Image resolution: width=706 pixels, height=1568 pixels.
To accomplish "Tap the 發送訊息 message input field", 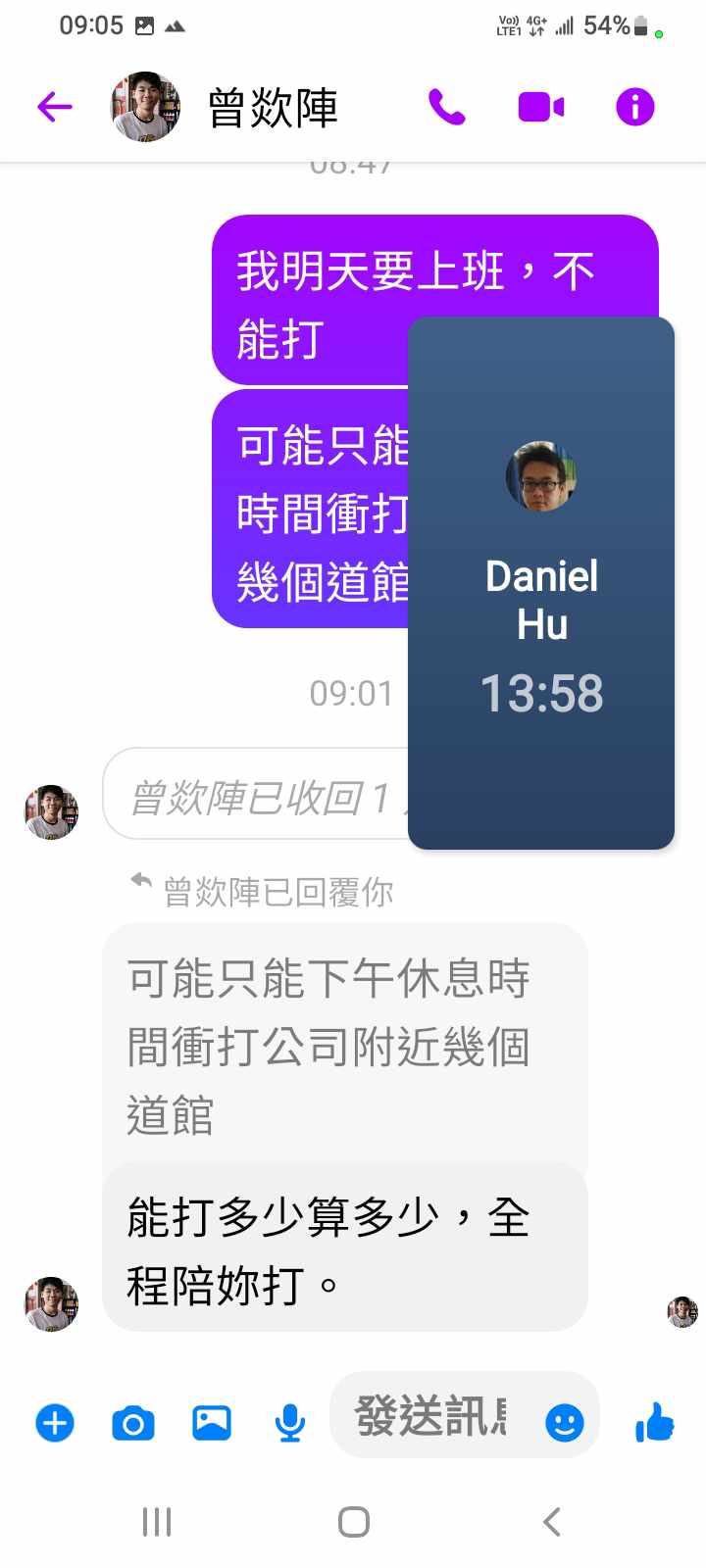I will (x=431, y=1417).
